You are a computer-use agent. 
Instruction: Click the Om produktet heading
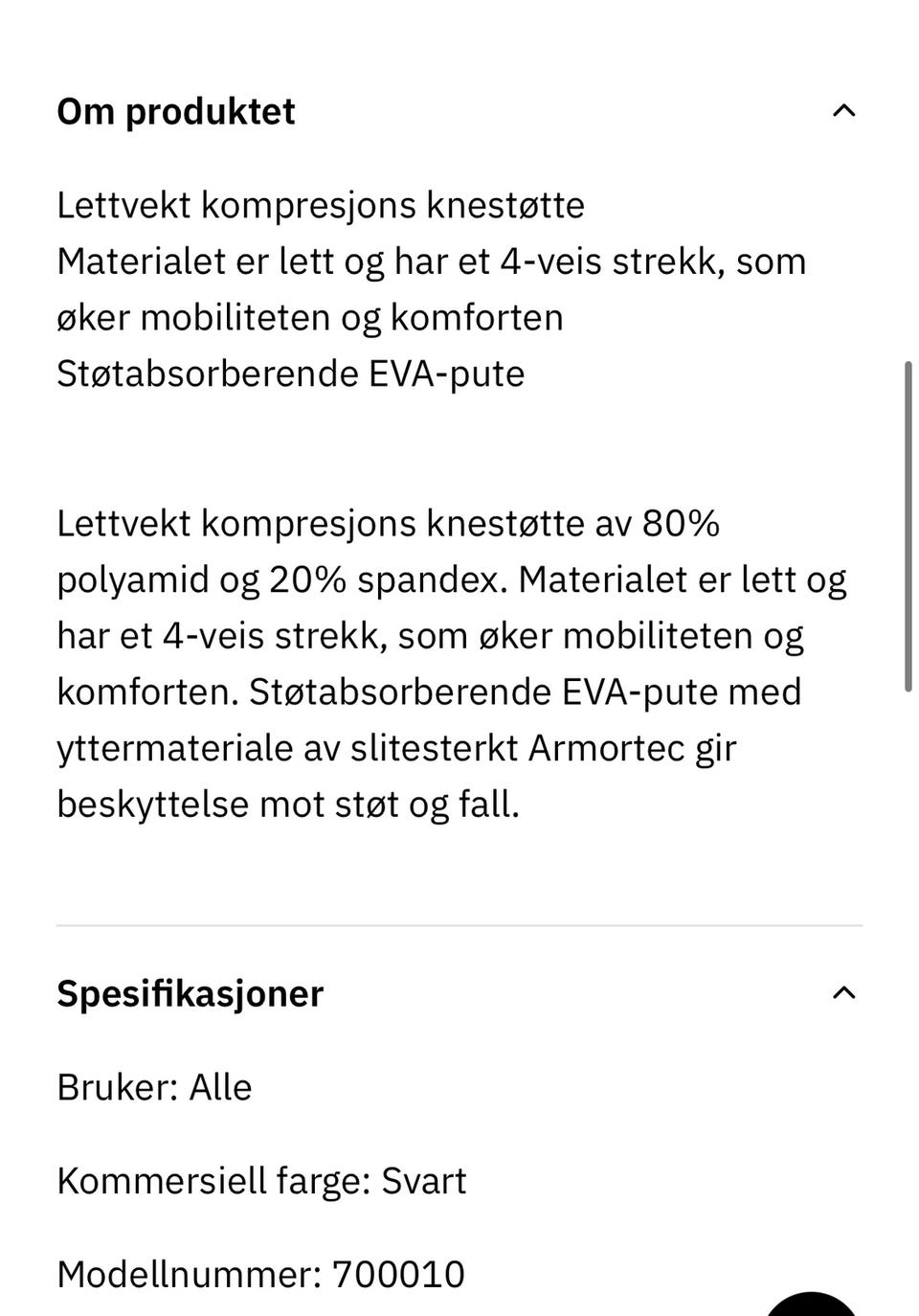176,111
